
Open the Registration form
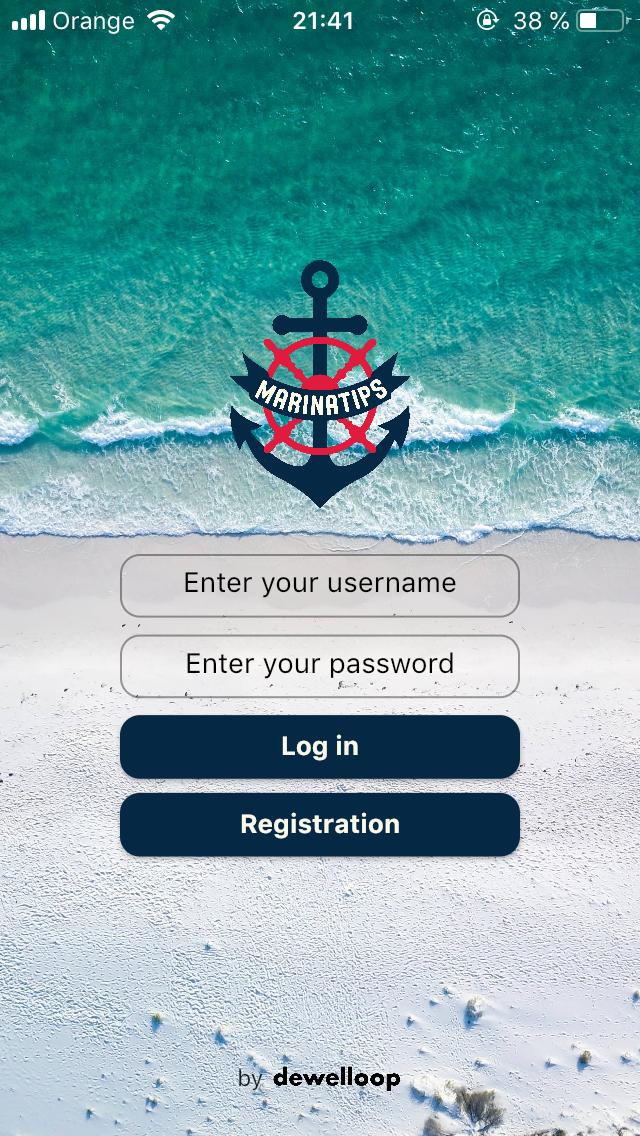320,825
